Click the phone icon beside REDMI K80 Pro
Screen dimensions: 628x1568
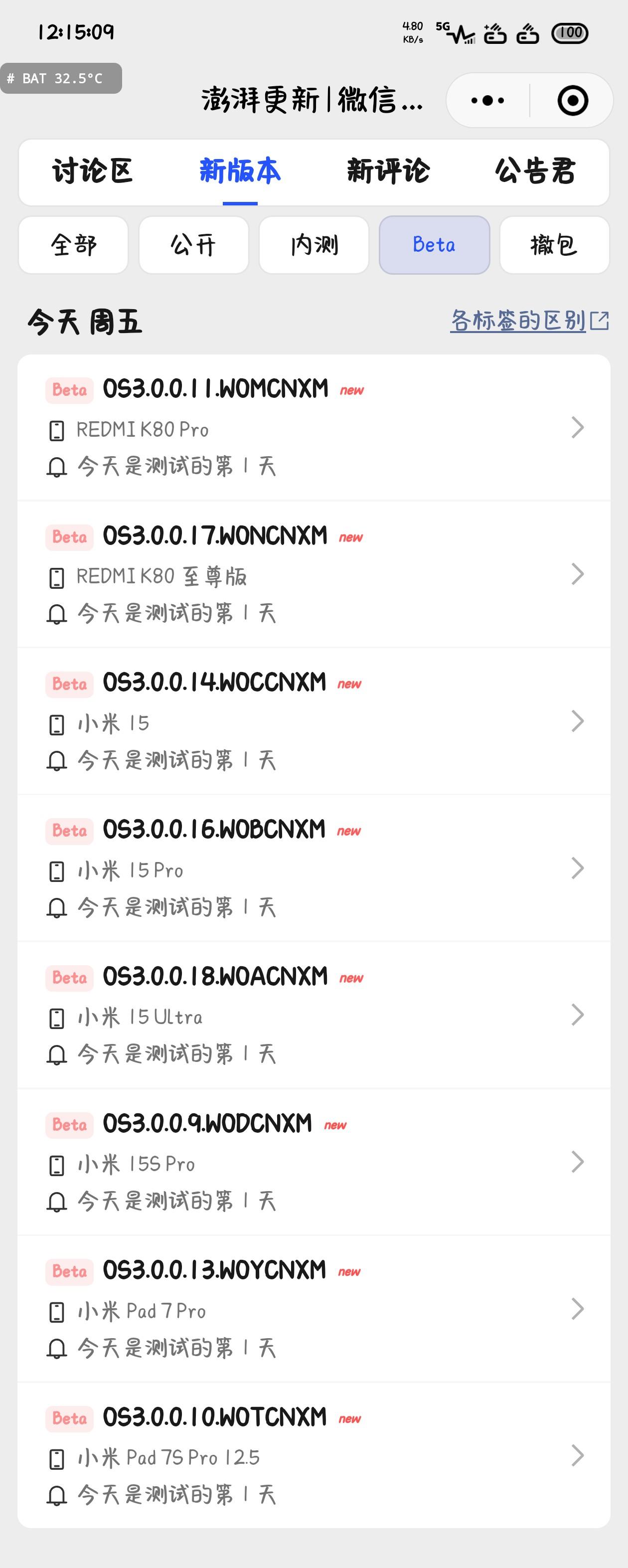pyautogui.click(x=57, y=431)
